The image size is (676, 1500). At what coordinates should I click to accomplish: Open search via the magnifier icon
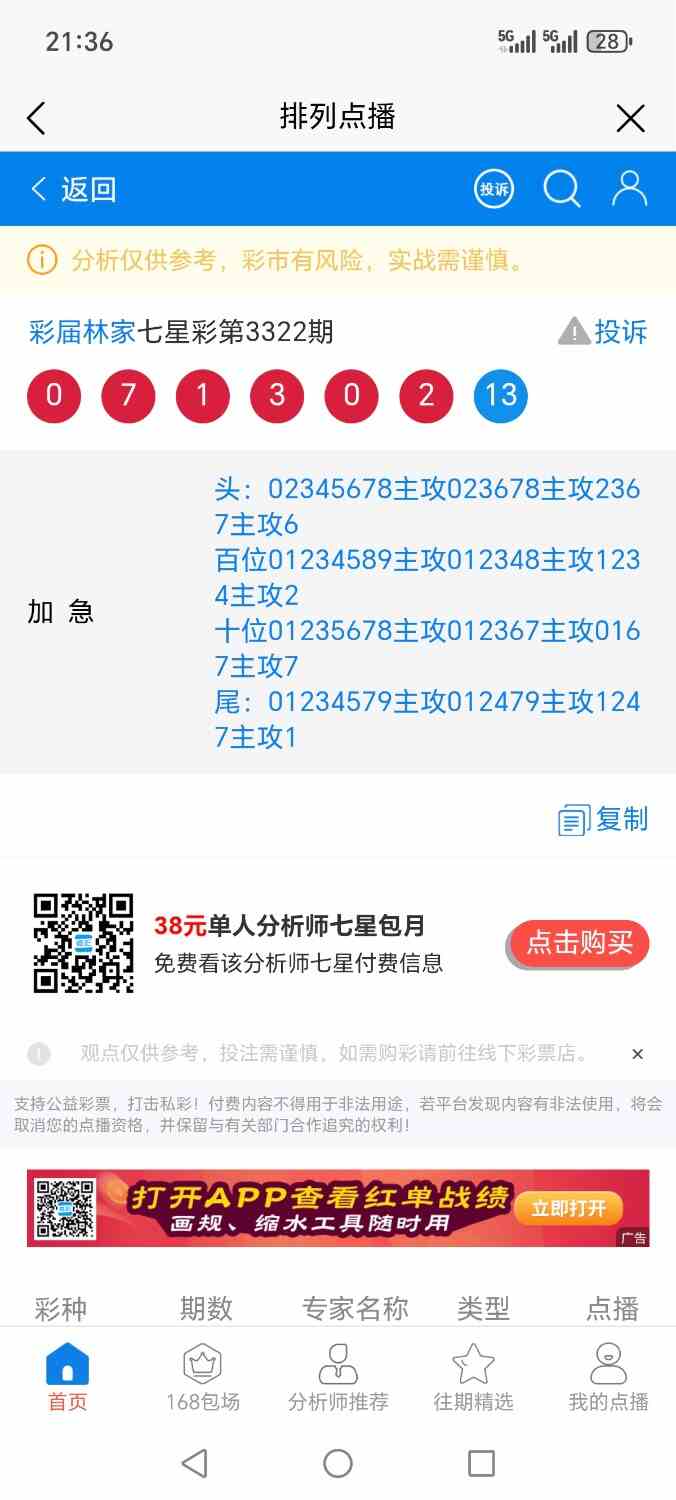561,189
